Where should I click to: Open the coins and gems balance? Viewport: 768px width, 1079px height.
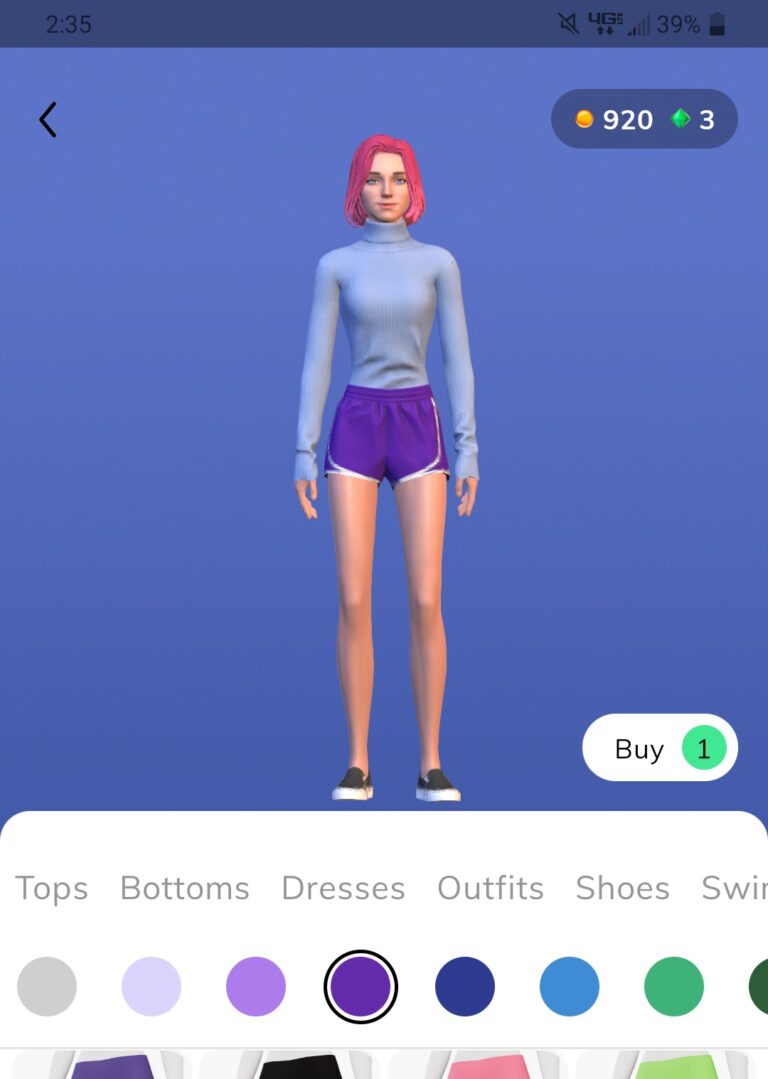(644, 120)
